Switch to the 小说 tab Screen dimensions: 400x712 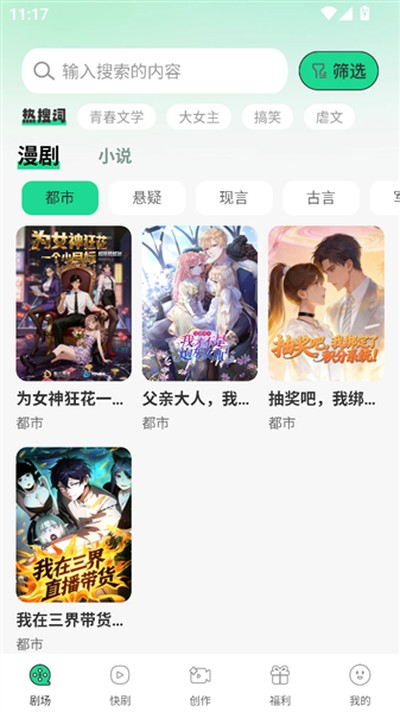click(115, 156)
